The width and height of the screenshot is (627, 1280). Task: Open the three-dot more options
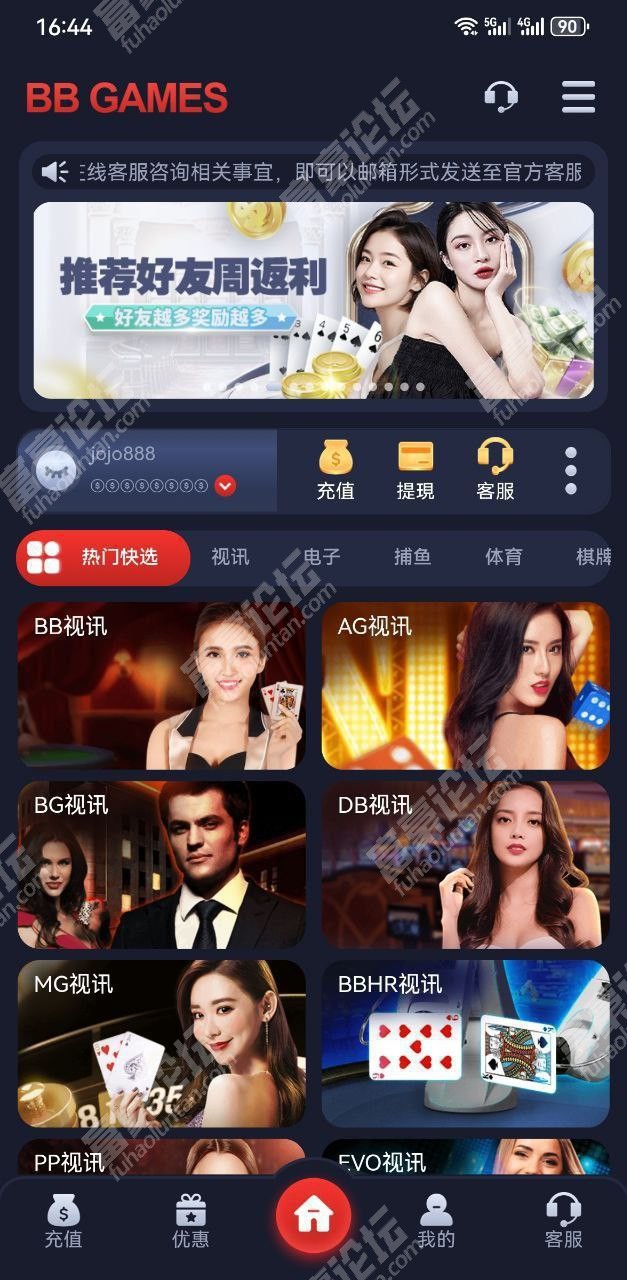pos(571,470)
